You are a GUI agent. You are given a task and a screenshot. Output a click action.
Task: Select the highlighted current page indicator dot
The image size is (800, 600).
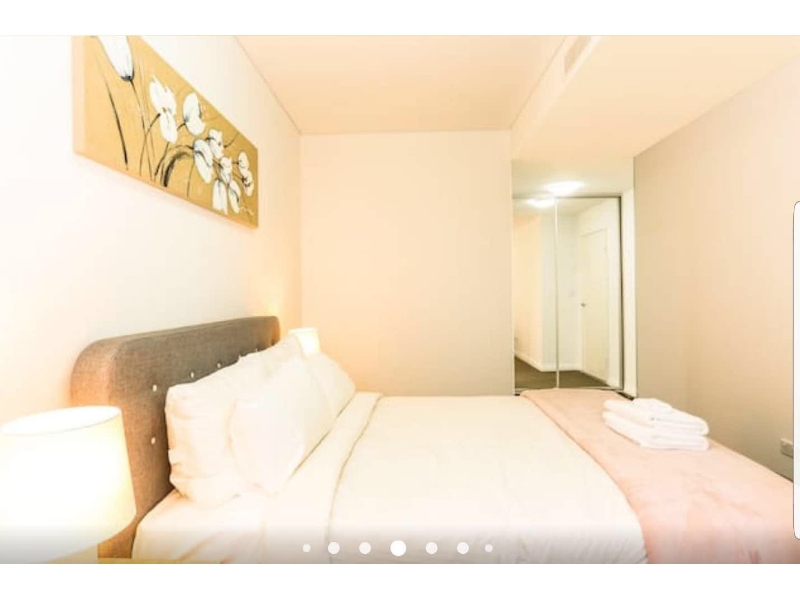pyautogui.click(x=398, y=548)
